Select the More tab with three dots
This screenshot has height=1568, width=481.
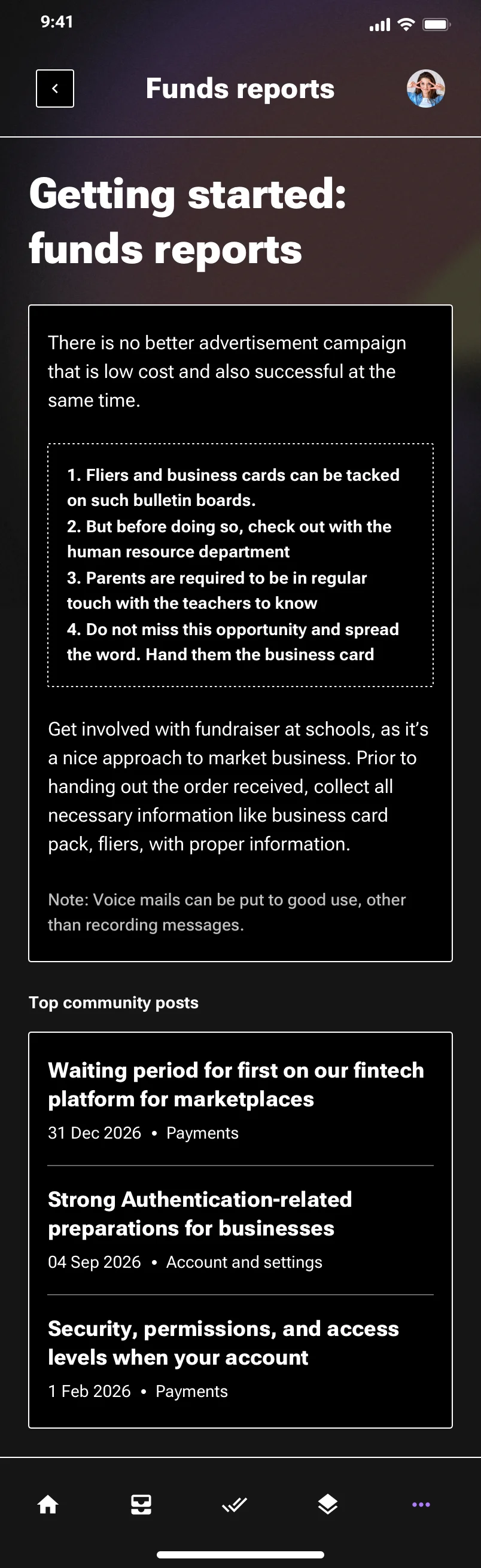coord(421,1504)
